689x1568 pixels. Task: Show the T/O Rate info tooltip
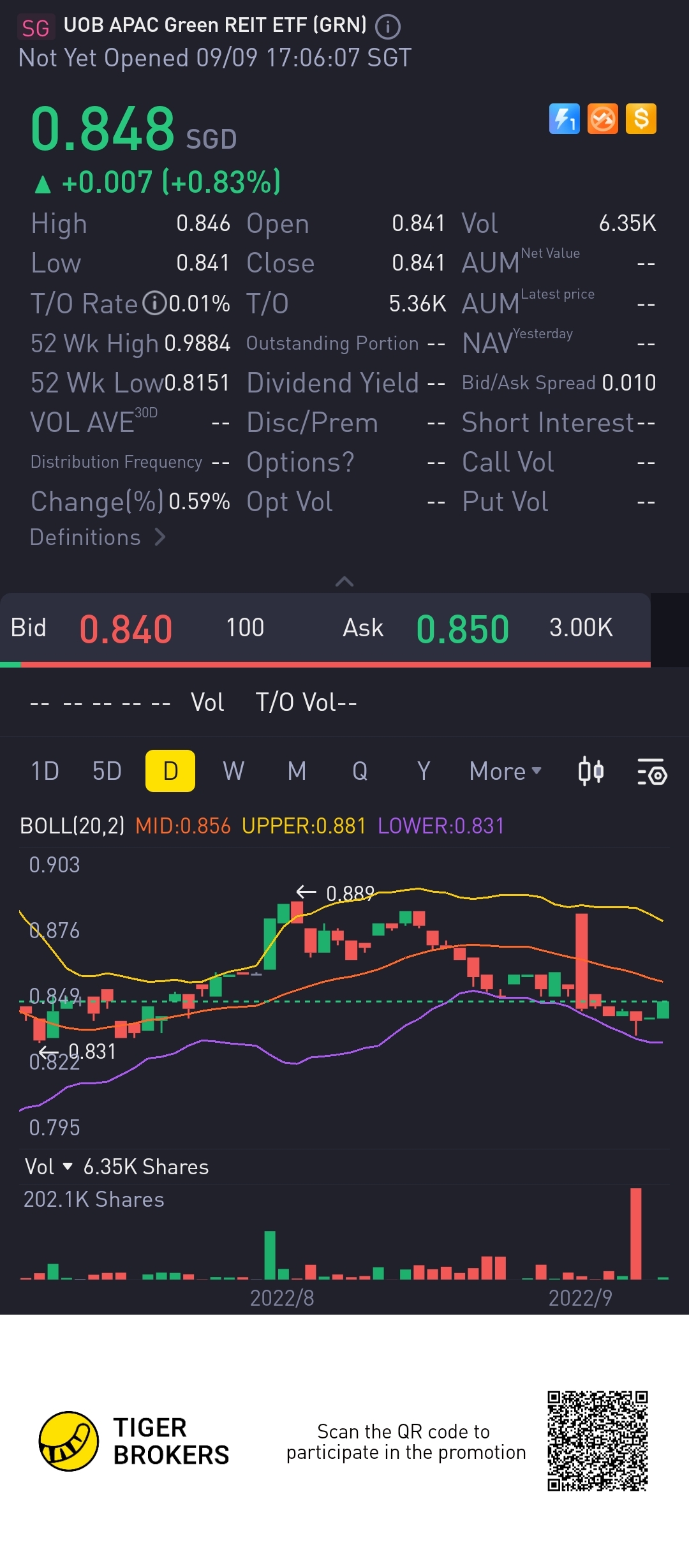point(154,303)
